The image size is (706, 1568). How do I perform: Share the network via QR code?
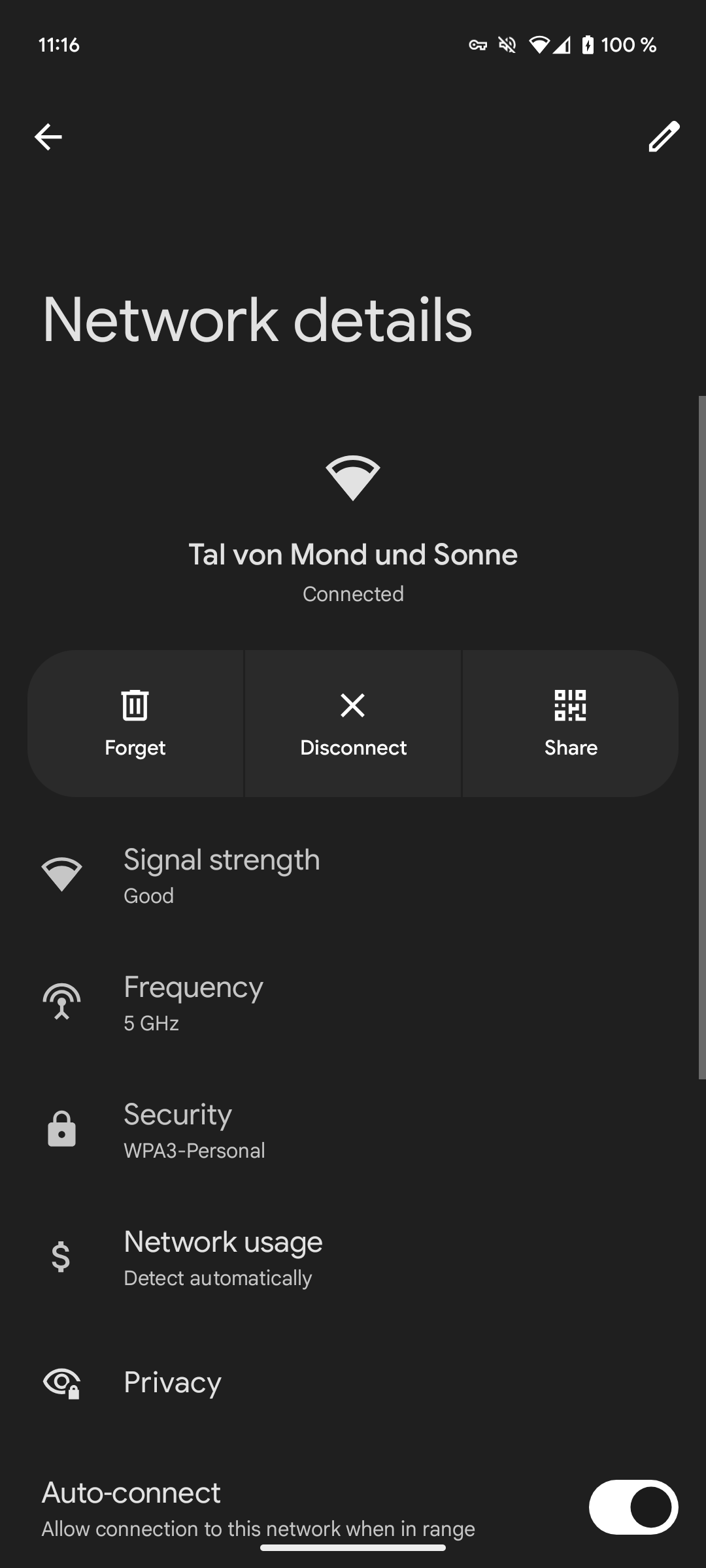[x=570, y=723]
